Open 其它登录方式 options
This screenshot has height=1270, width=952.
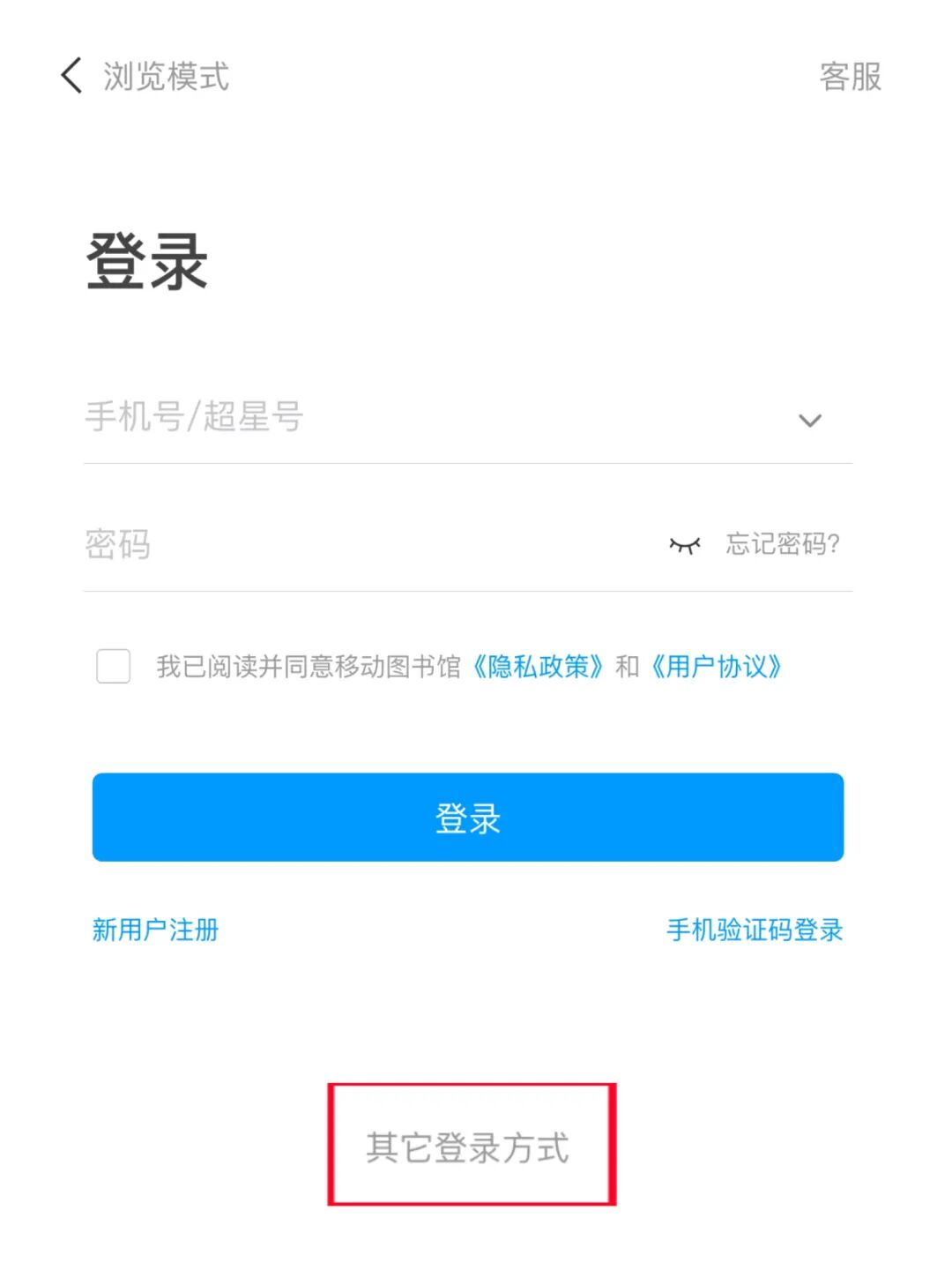(468, 1147)
